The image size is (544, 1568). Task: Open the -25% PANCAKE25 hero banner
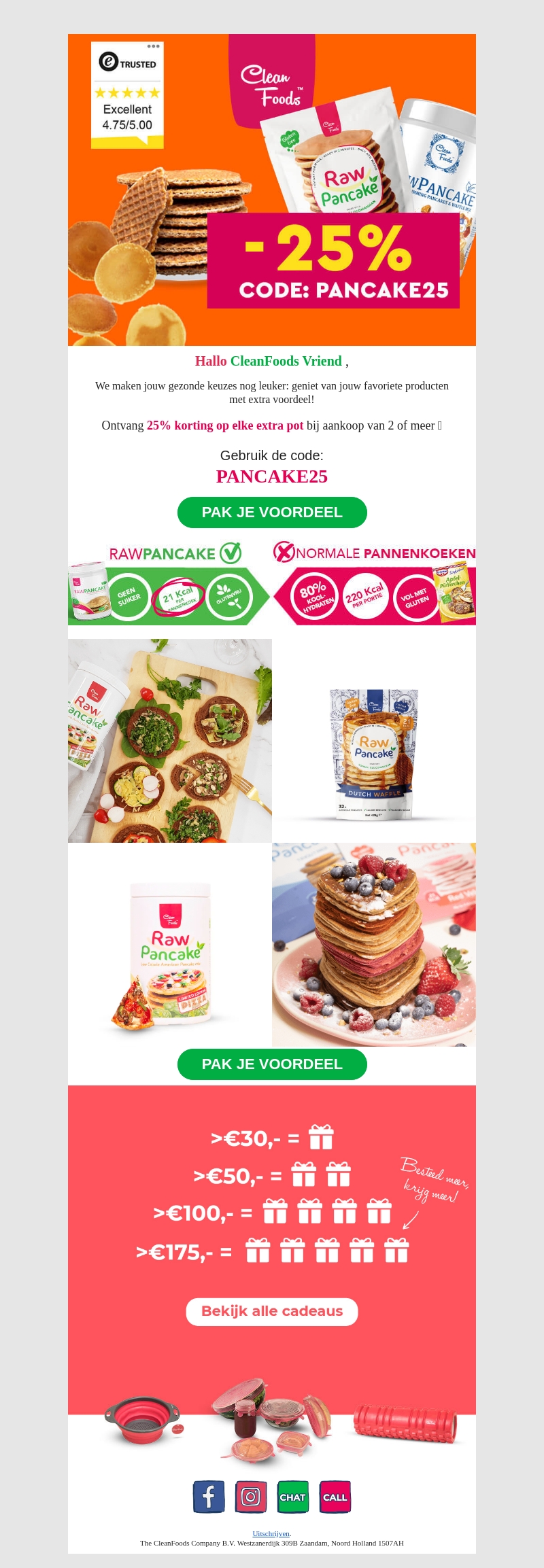[x=272, y=190]
